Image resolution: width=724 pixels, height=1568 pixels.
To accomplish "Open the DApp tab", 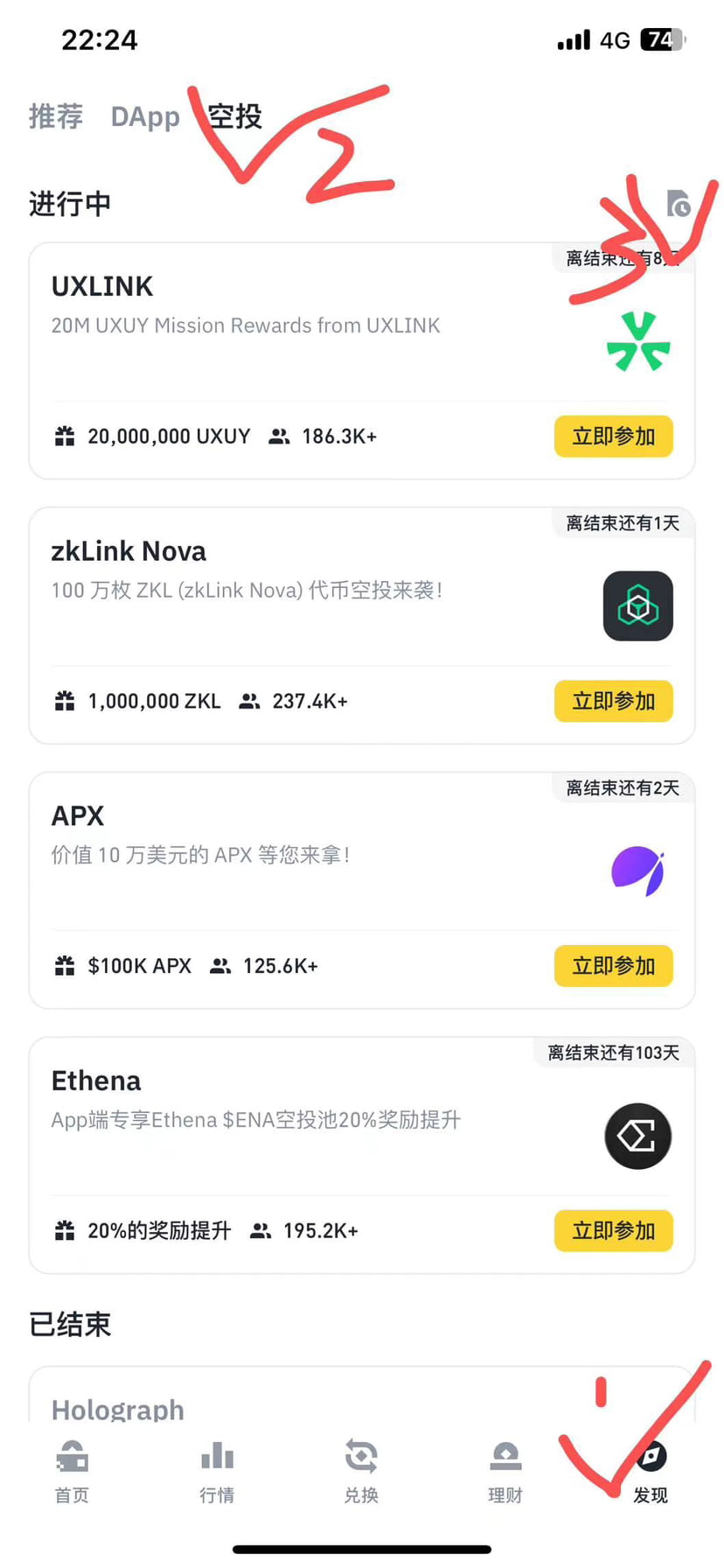I will (x=145, y=116).
